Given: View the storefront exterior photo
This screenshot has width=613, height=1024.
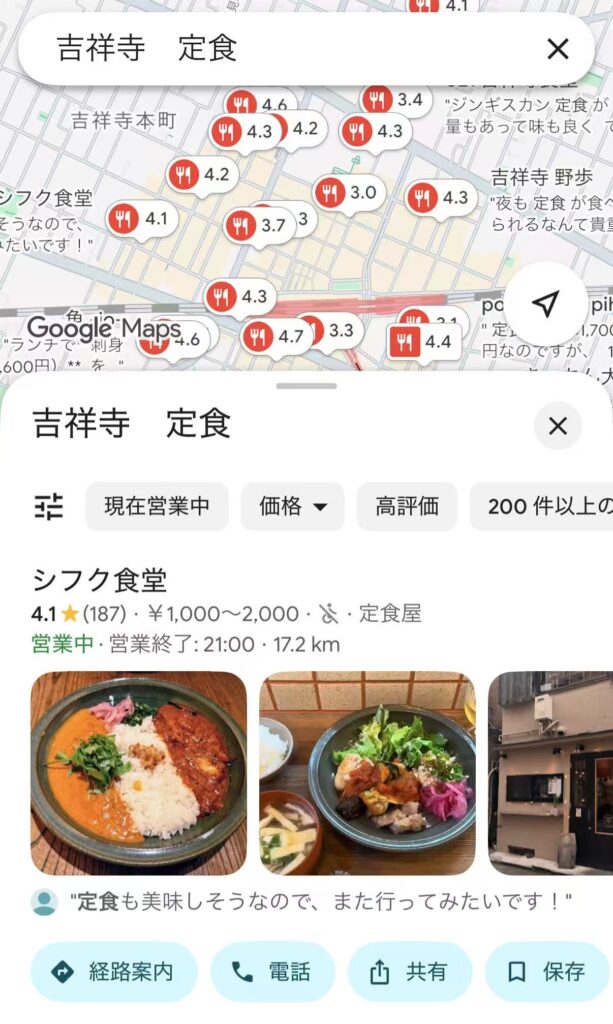Looking at the screenshot, I should click(x=550, y=772).
